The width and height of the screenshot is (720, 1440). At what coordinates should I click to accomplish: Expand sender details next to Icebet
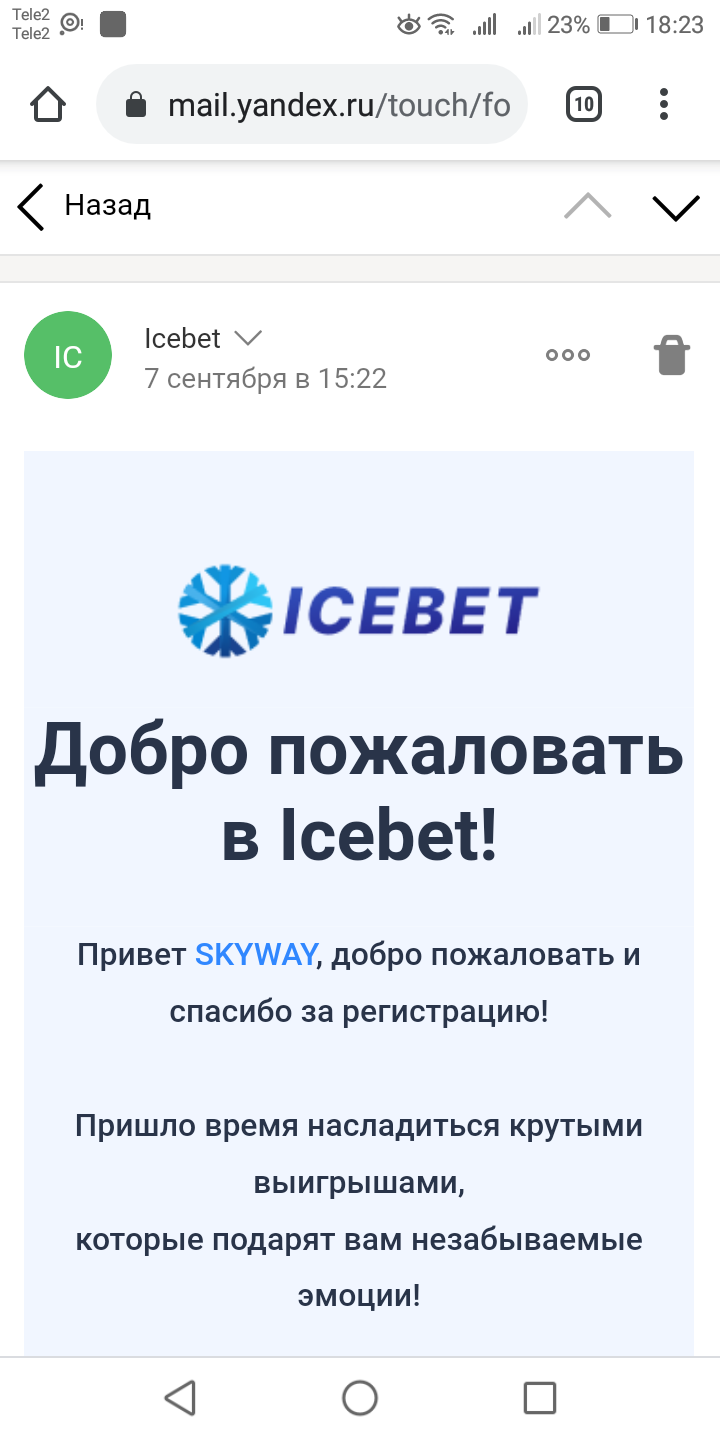click(247, 338)
